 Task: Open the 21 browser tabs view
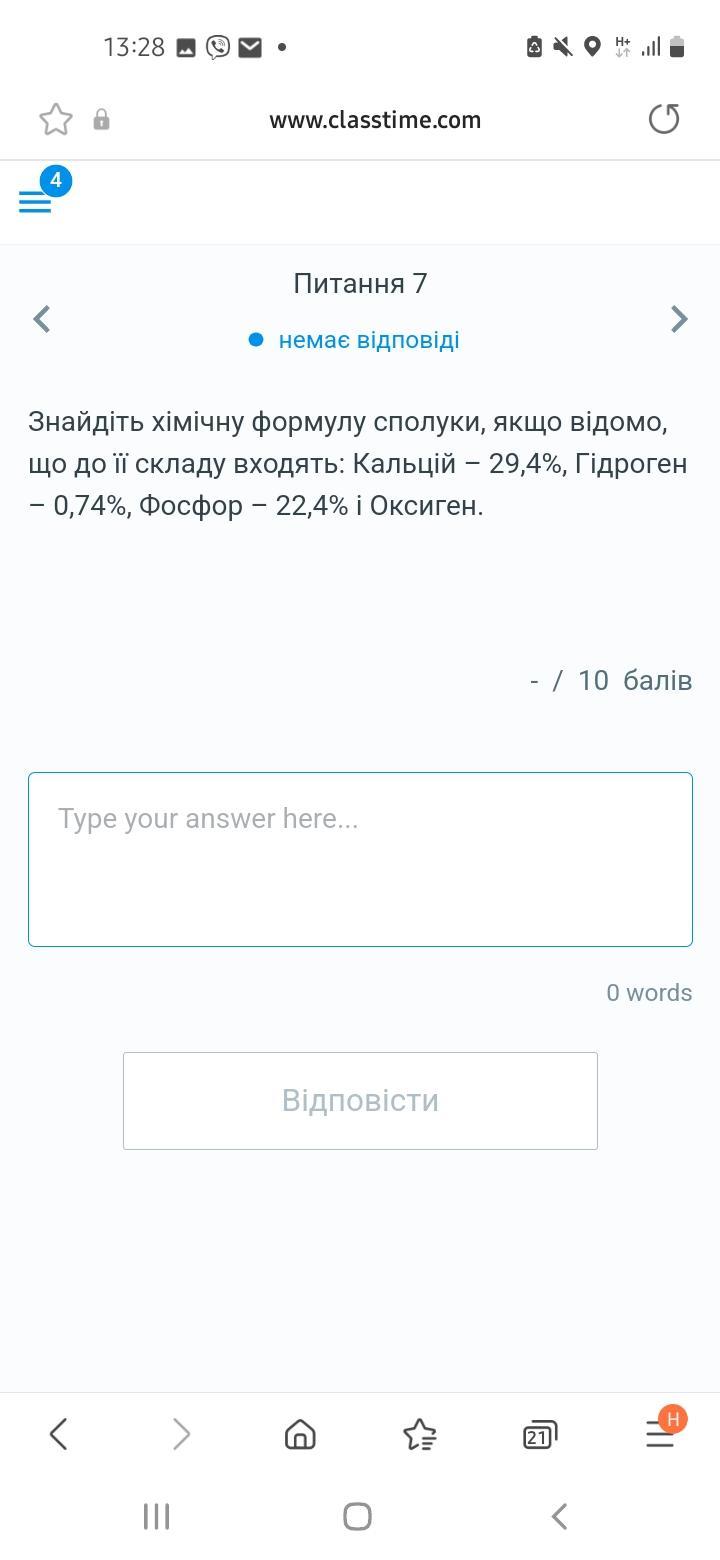(x=539, y=1435)
